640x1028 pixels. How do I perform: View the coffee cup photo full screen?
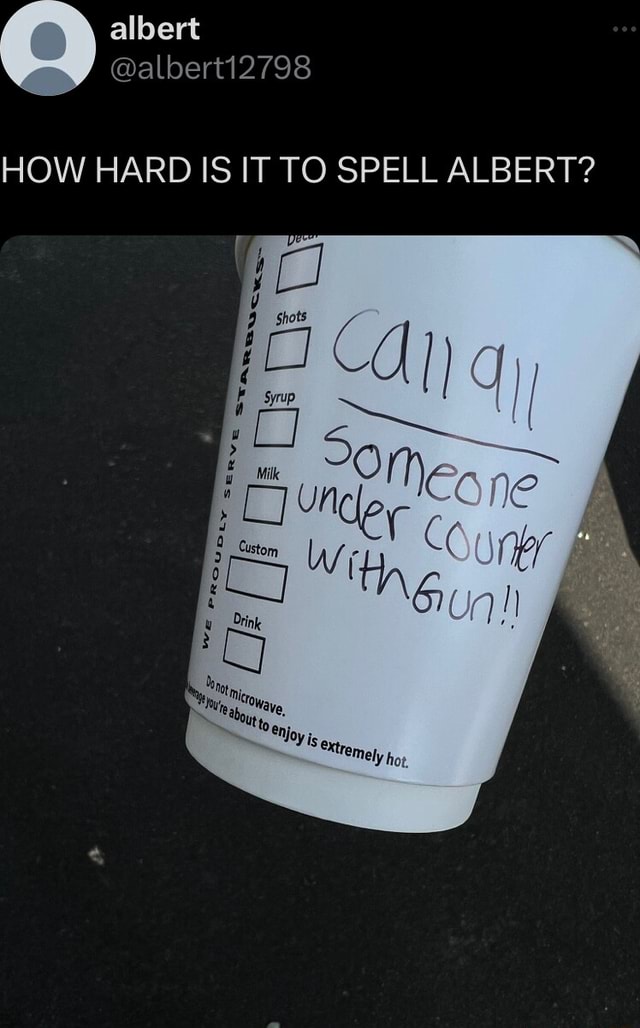pyautogui.click(x=320, y=630)
